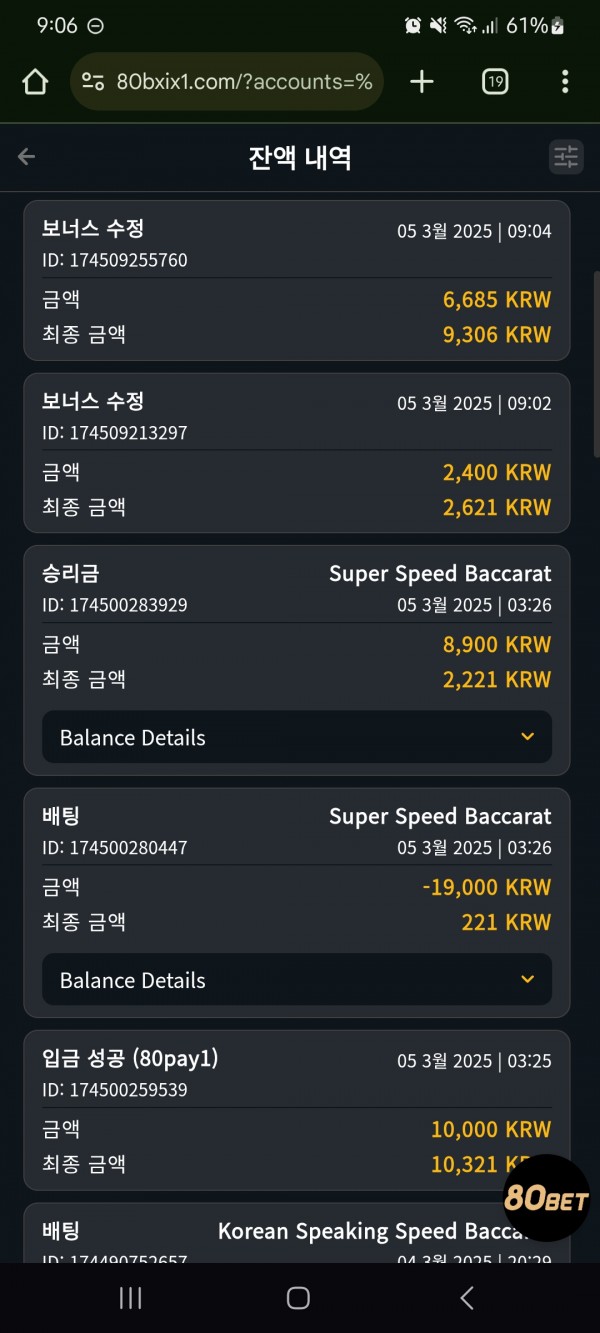The width and height of the screenshot is (600, 1333).
Task: Edit the 80bxix1.com address bar
Action: tap(227, 82)
